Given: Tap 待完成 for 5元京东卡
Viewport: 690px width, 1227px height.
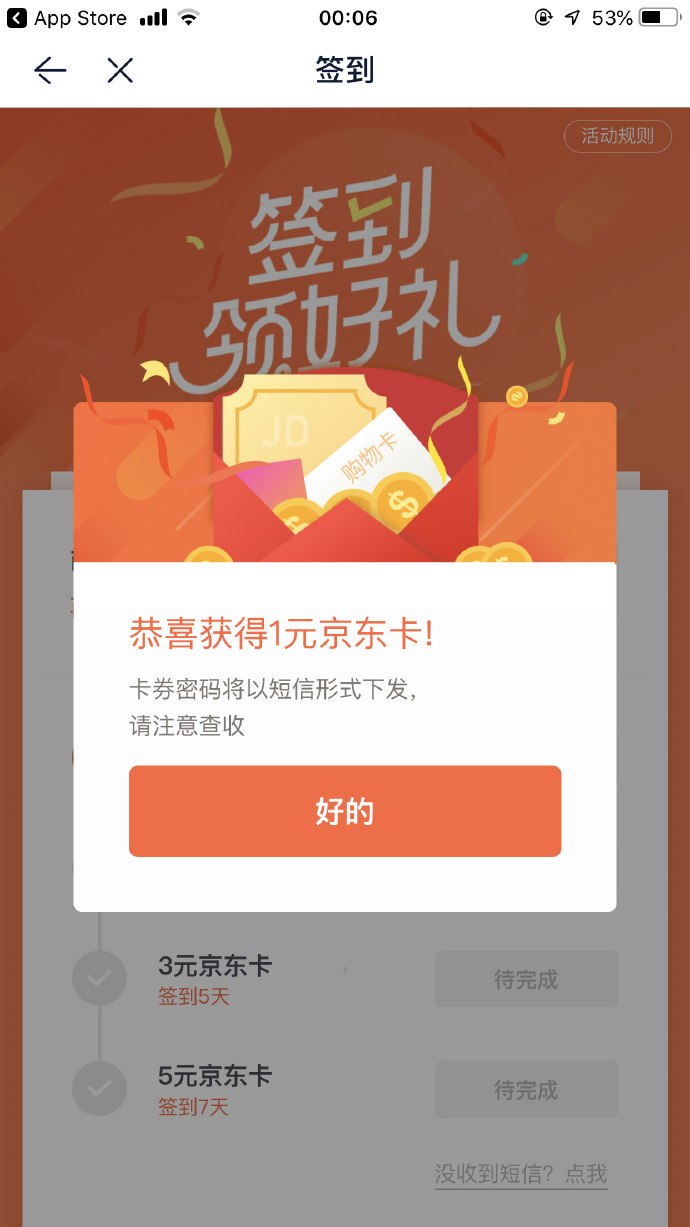Looking at the screenshot, I should tap(526, 1089).
